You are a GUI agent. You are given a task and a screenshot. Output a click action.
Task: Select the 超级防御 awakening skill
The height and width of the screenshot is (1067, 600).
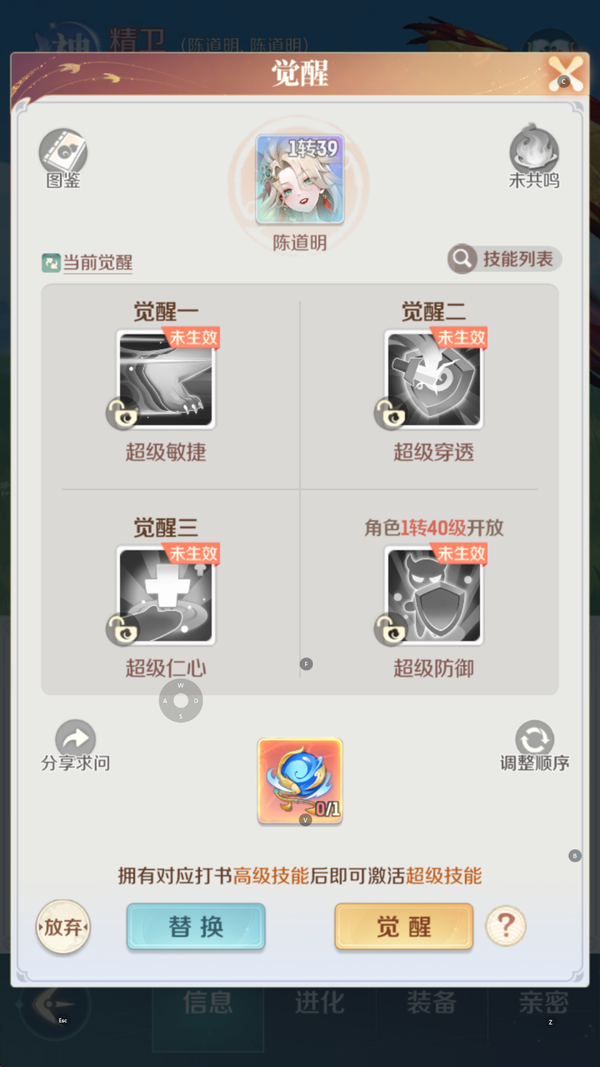[x=434, y=595]
